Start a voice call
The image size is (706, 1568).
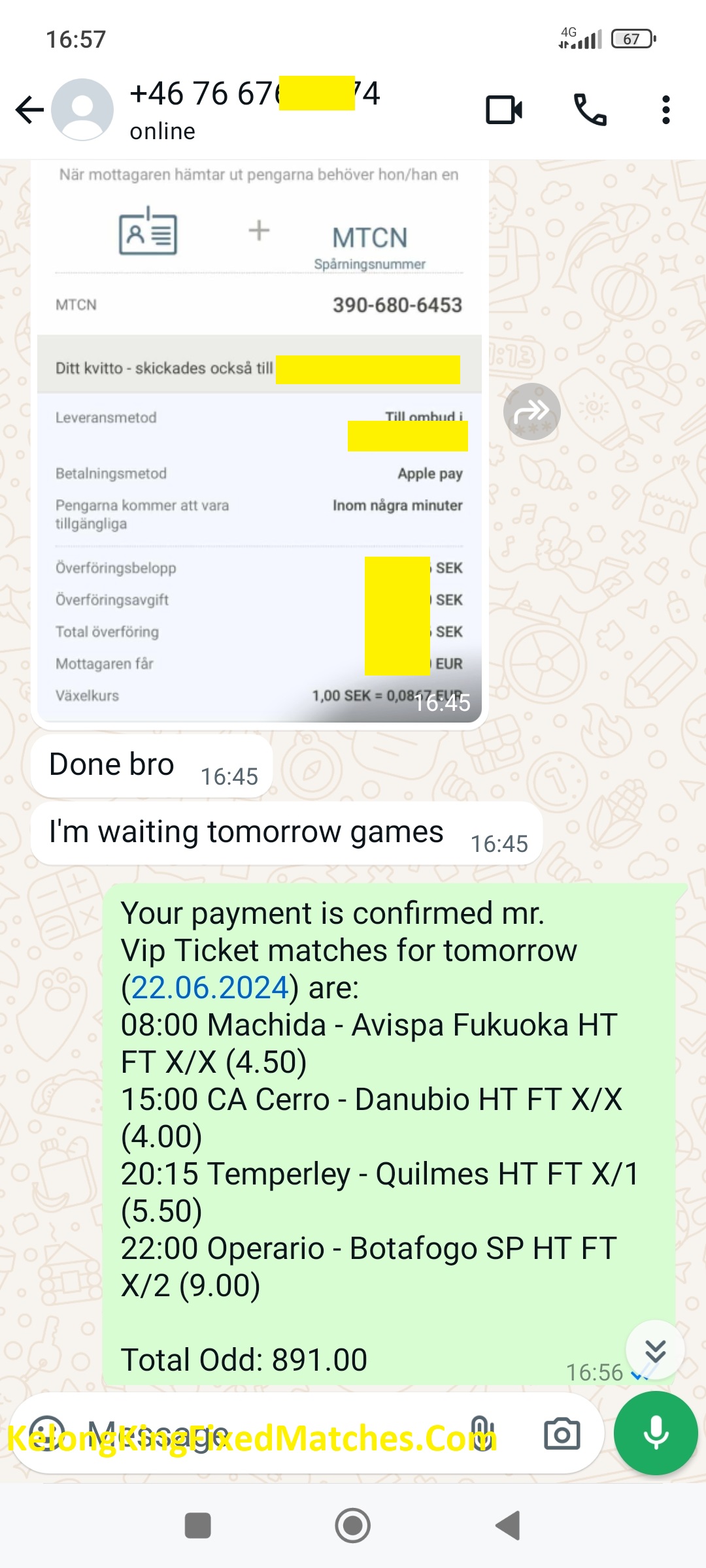click(x=590, y=110)
